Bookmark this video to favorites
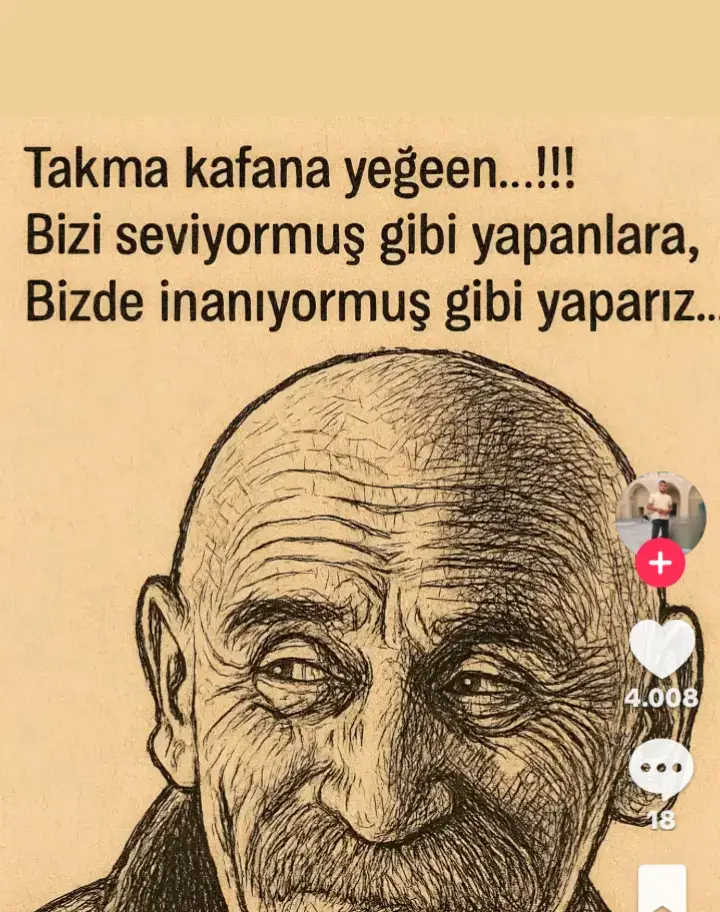The width and height of the screenshot is (720, 912). 662,888
